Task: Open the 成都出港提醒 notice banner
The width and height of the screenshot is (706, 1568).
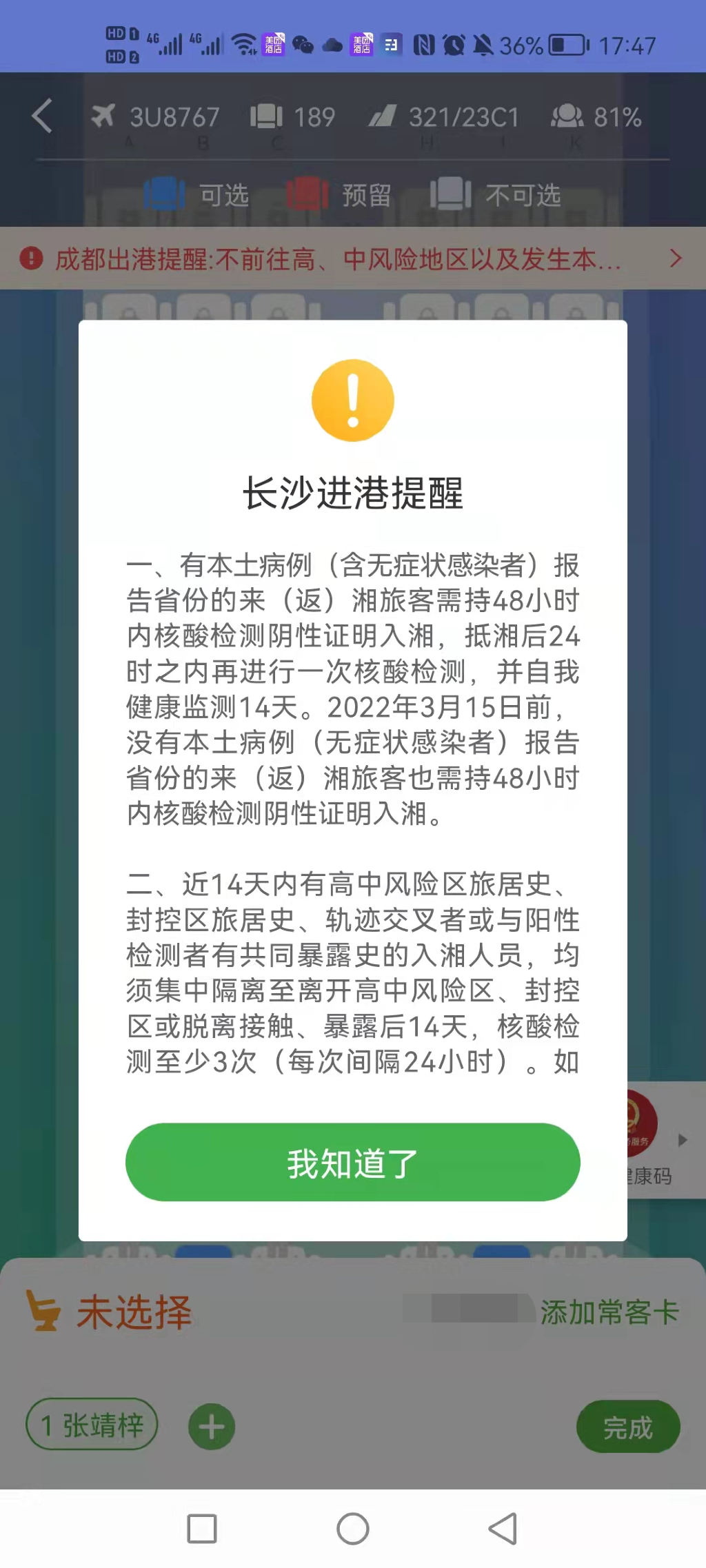Action: coord(353,258)
